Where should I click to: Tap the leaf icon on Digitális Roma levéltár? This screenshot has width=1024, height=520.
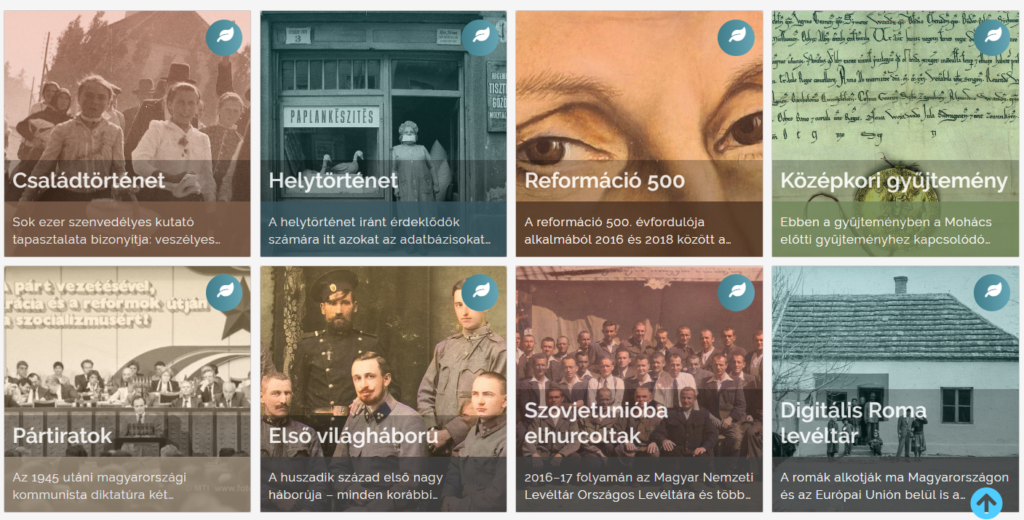click(x=992, y=293)
